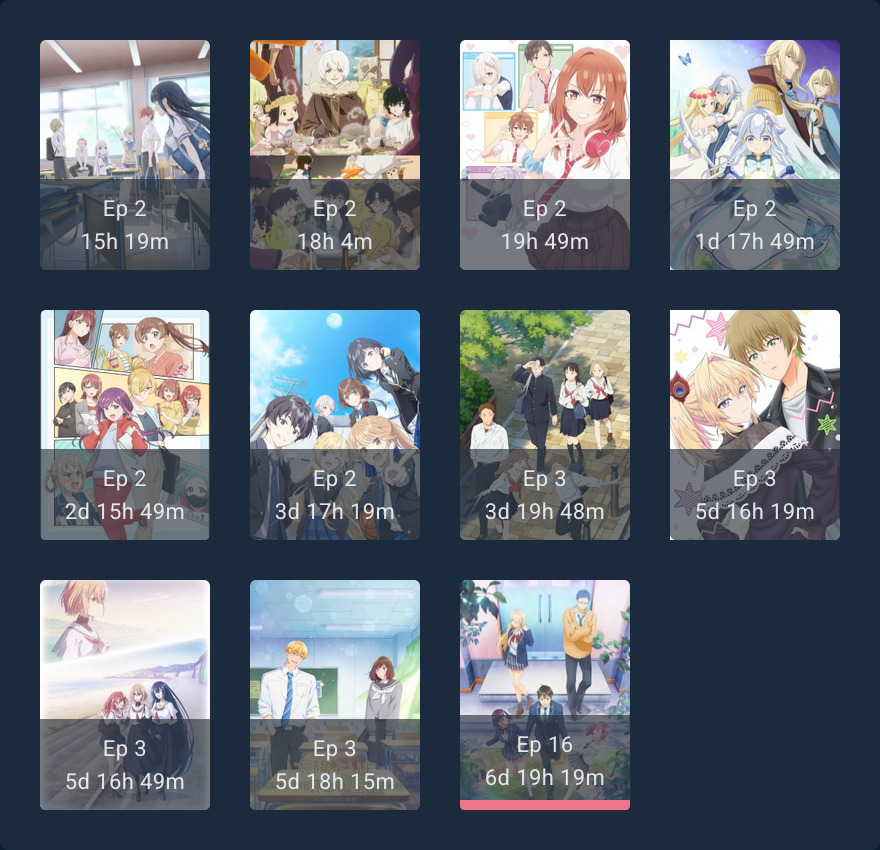Open the anime airing in 5d 16h 19m

click(755, 425)
